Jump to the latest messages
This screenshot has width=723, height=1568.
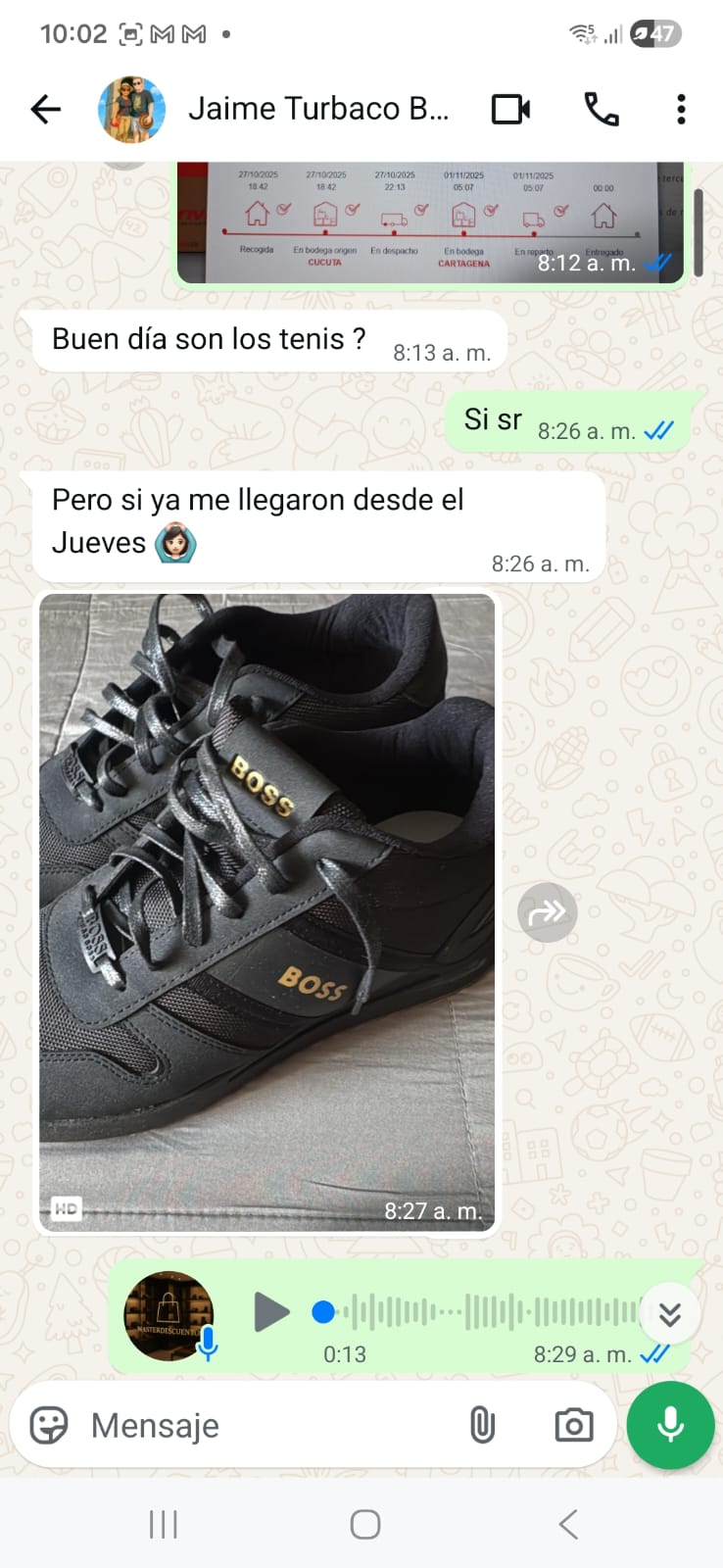point(670,1314)
